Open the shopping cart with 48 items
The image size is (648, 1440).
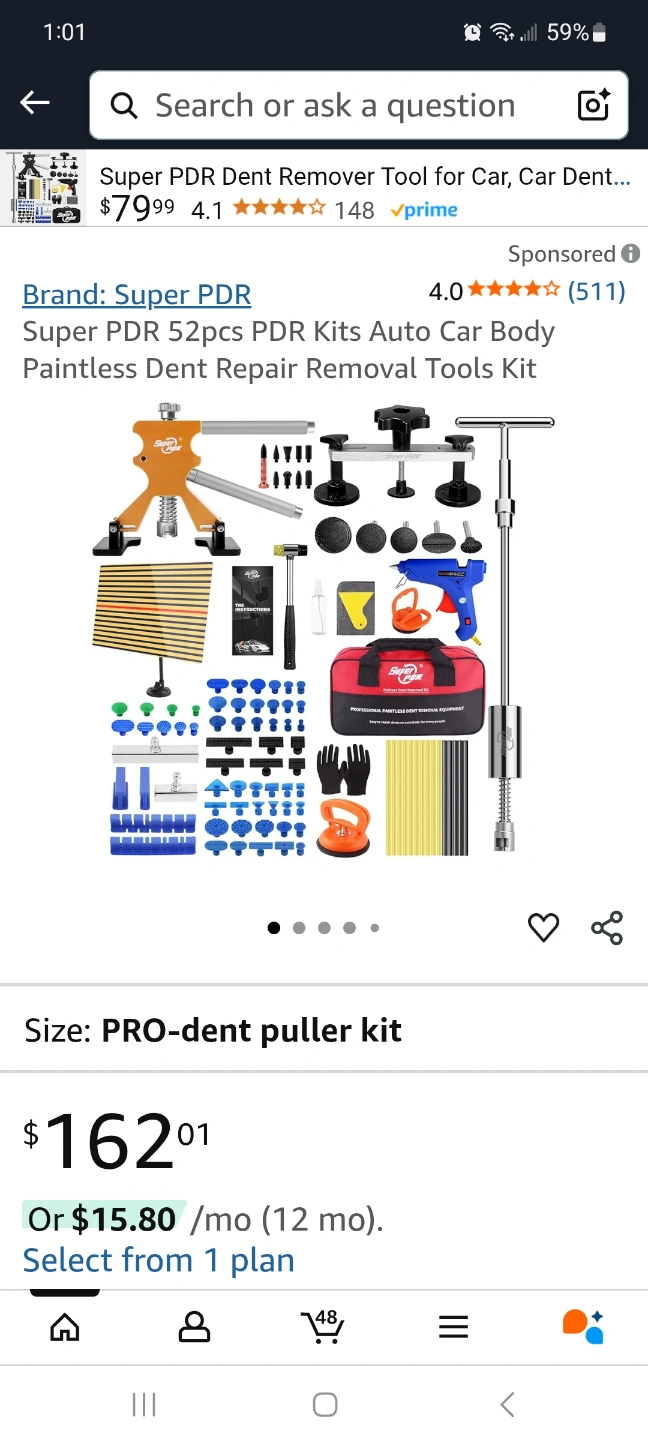click(323, 1326)
